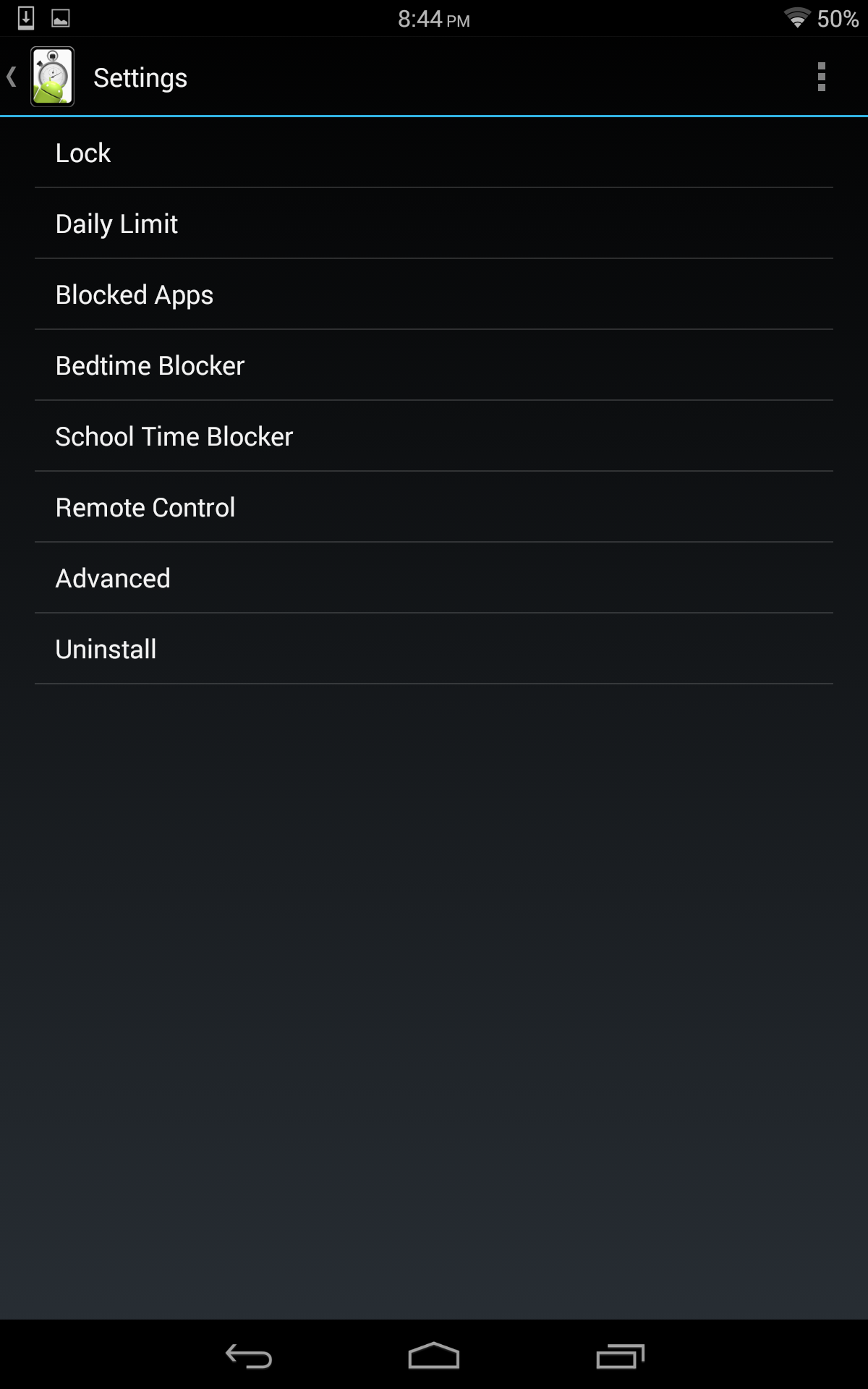The width and height of the screenshot is (868, 1389).
Task: Open Daily Limit settings
Action: 434,224
